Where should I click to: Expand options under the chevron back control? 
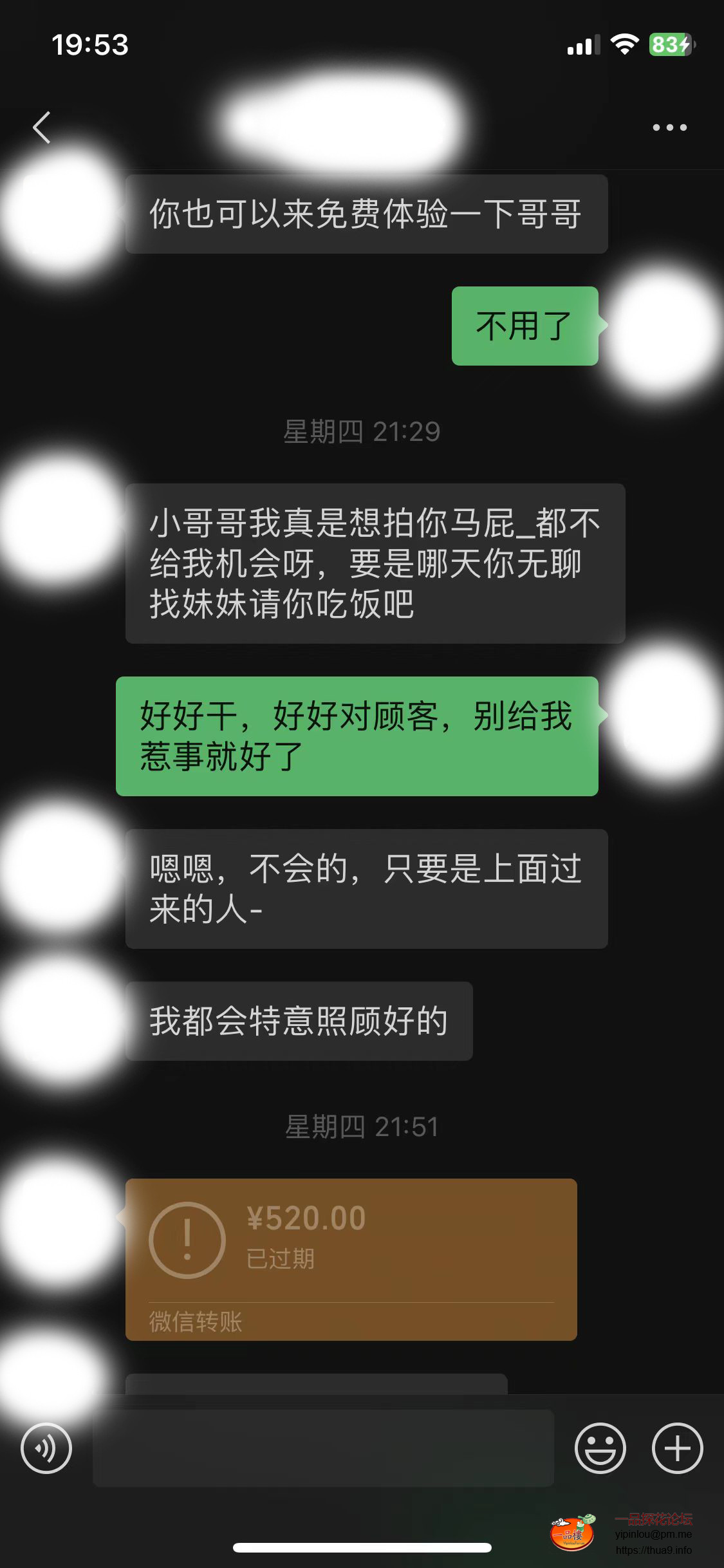pos(42,126)
